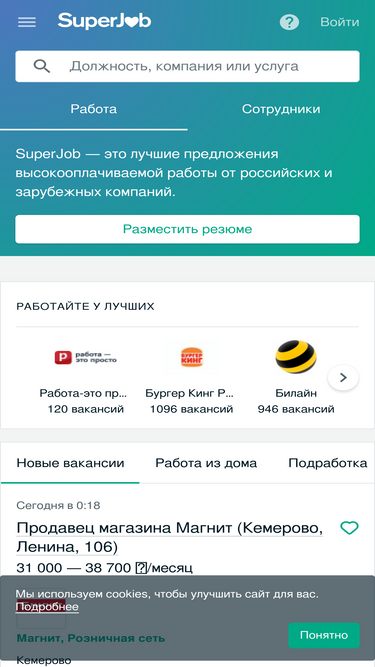Open the Подробнее cookies link
Viewport: 375px width, 667px height.
pyautogui.click(x=47, y=607)
